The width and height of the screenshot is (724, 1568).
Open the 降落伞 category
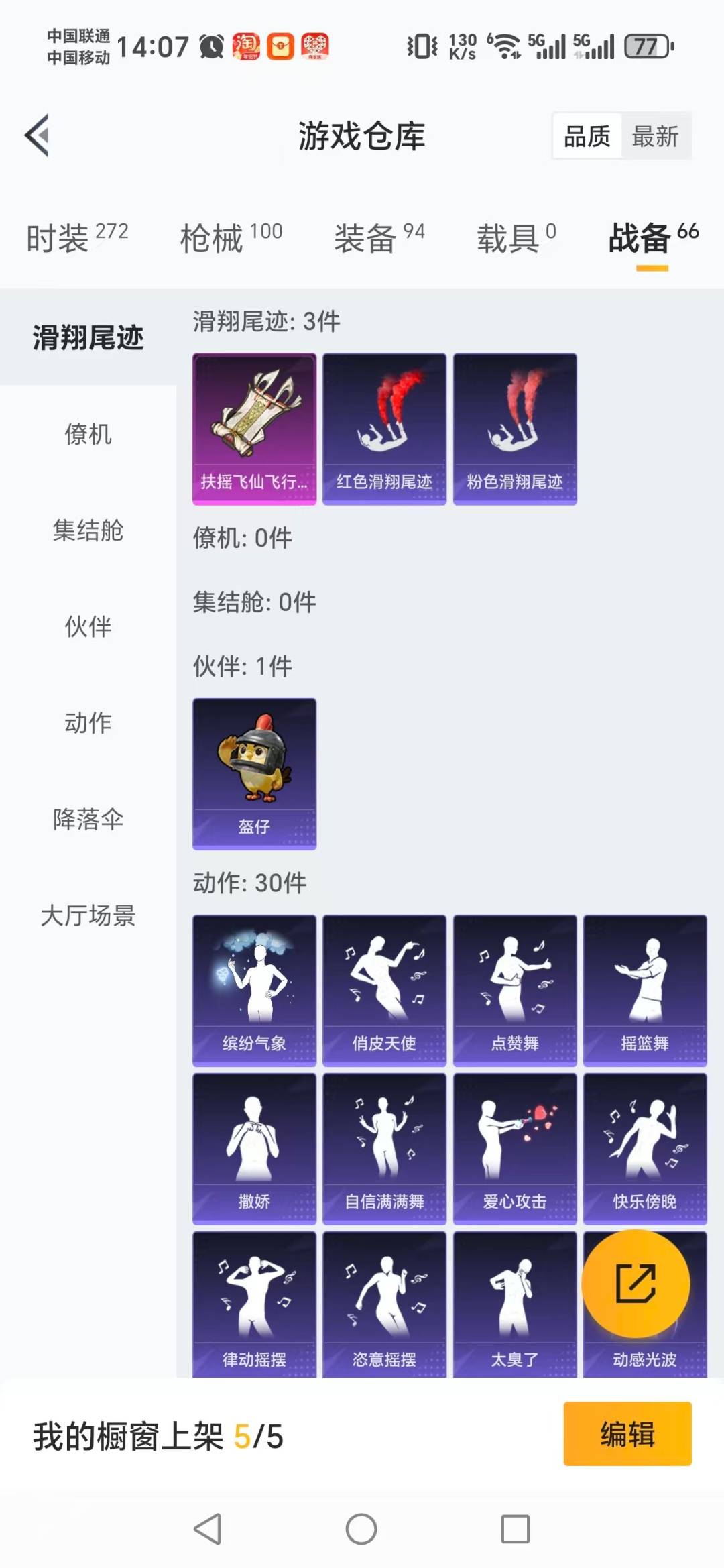[x=88, y=819]
